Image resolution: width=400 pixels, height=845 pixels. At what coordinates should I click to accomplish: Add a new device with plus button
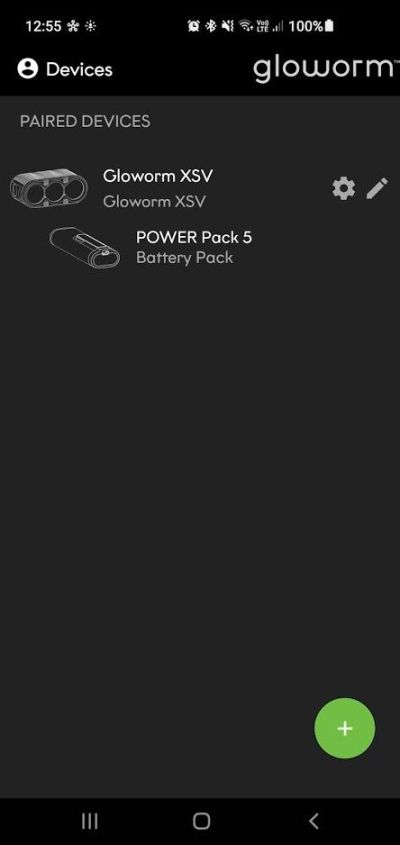click(x=345, y=729)
